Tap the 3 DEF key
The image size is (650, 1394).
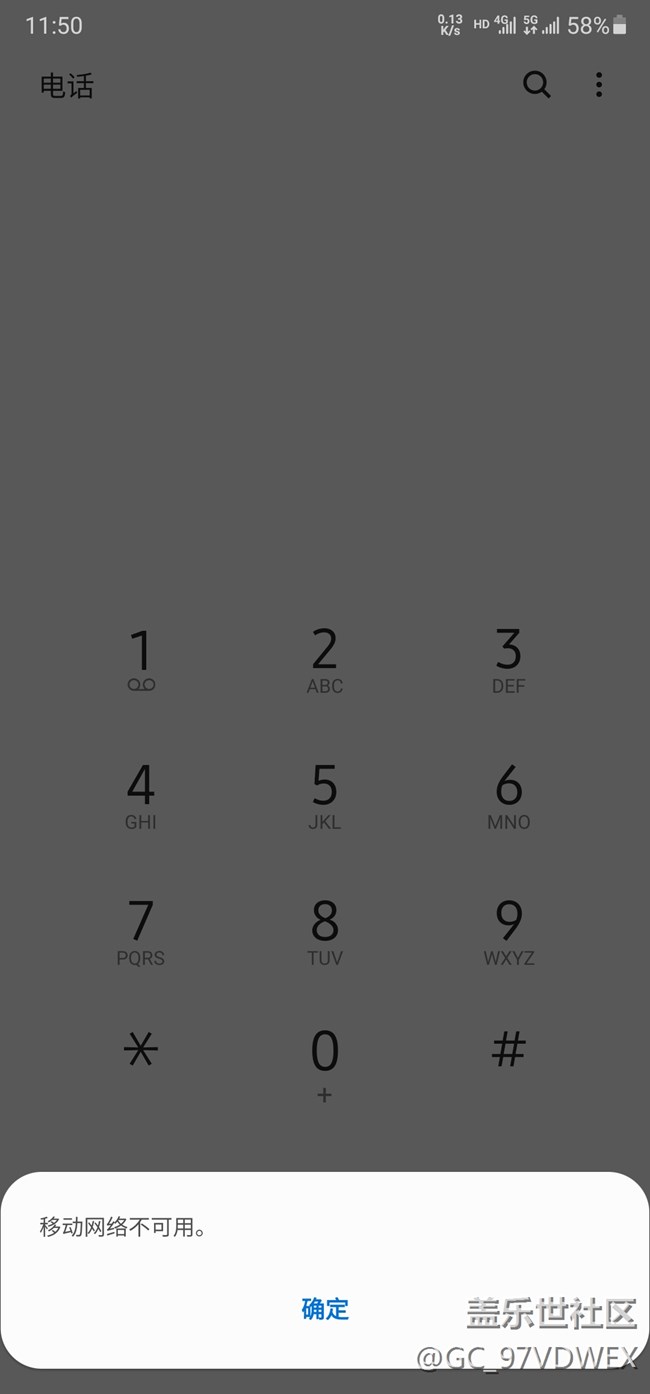[x=508, y=660]
